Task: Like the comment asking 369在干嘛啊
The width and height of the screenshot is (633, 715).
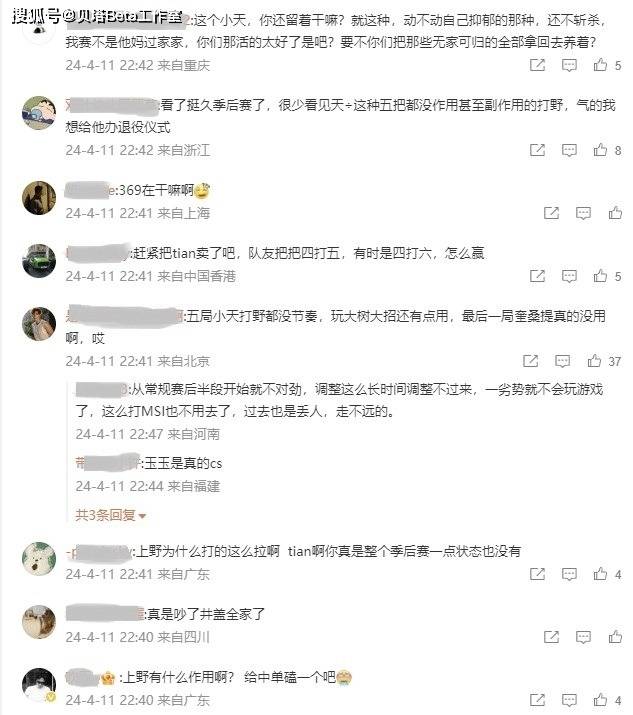Action: pos(601,213)
